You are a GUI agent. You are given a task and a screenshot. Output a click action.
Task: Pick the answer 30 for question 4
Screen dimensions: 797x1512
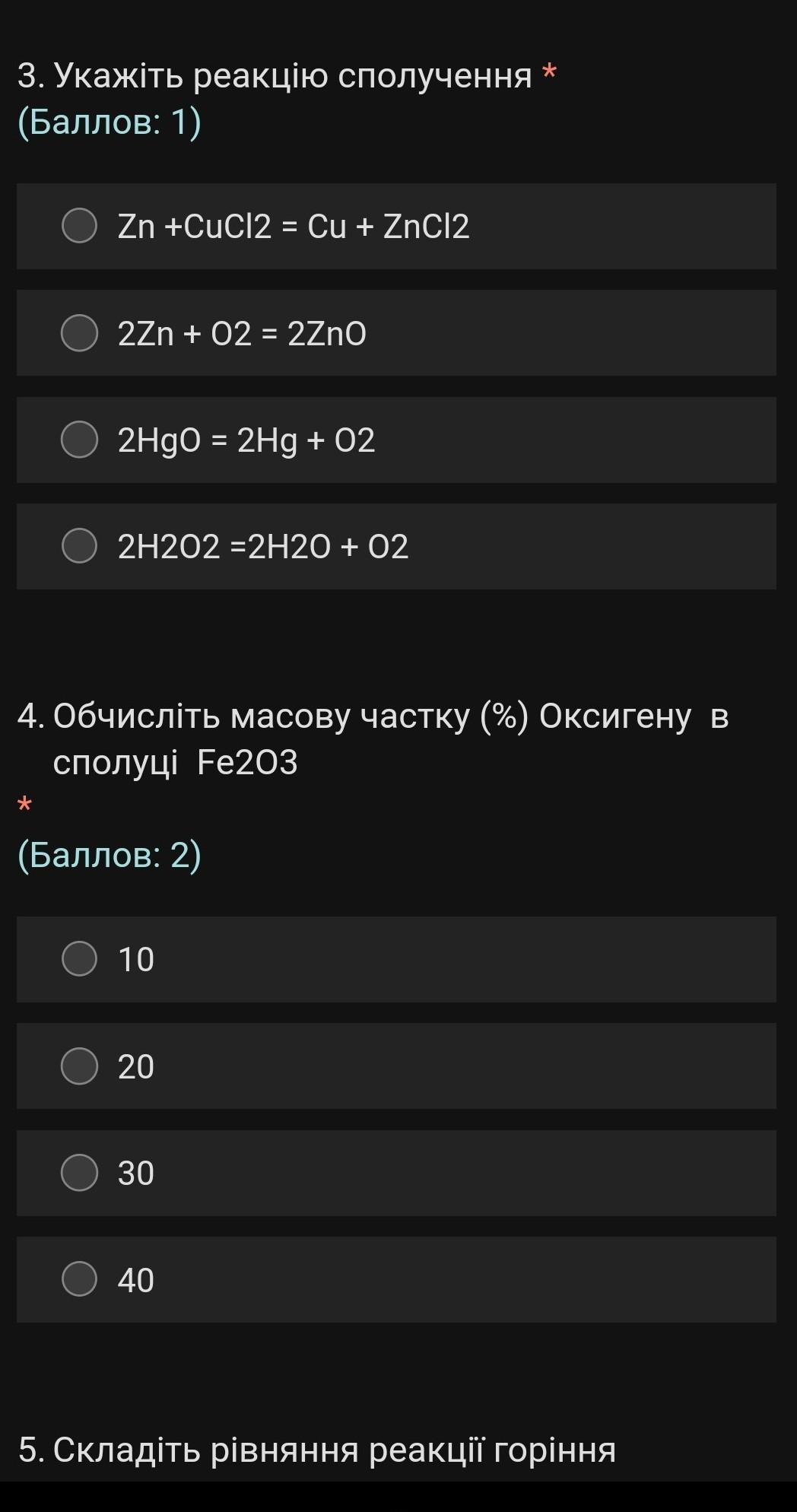pyautogui.click(x=396, y=1173)
